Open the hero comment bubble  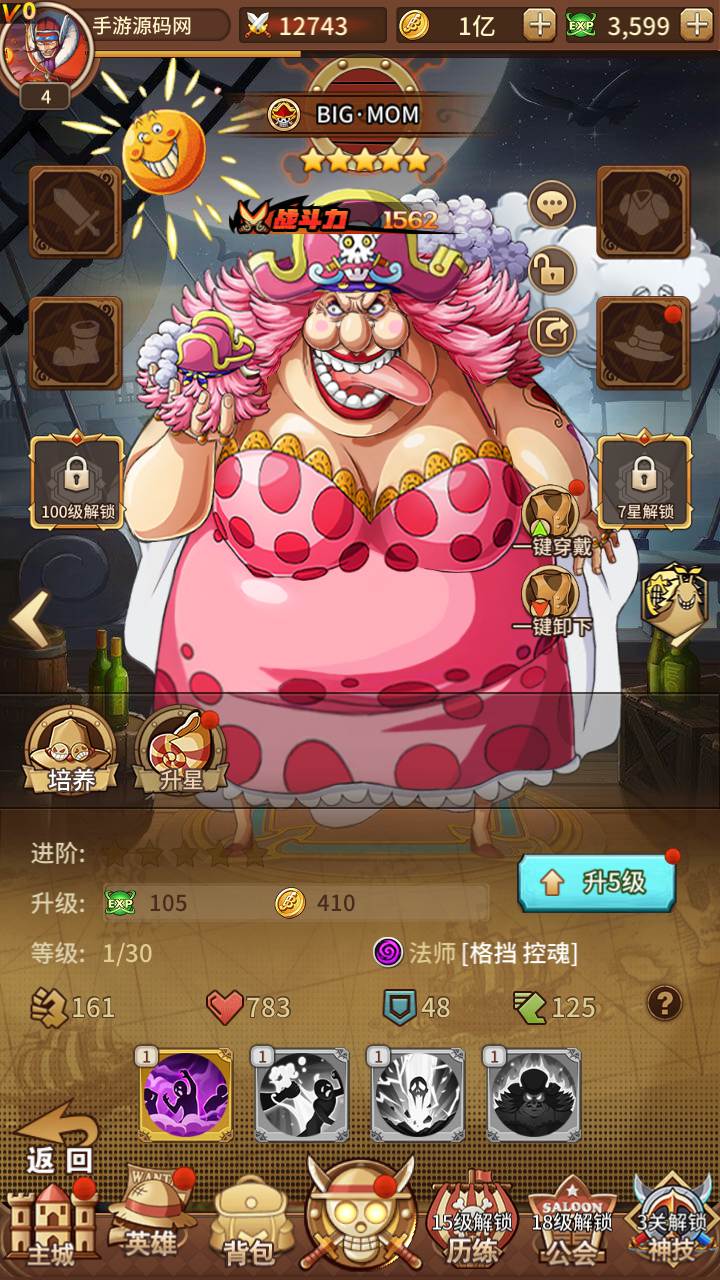[552, 206]
